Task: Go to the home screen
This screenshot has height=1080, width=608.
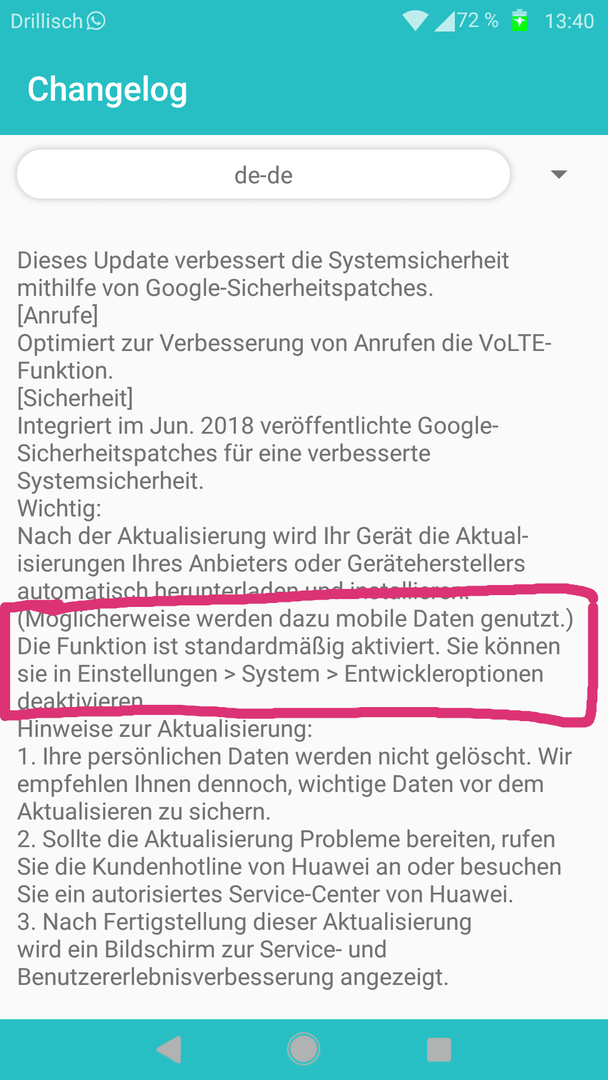Action: (303, 1048)
